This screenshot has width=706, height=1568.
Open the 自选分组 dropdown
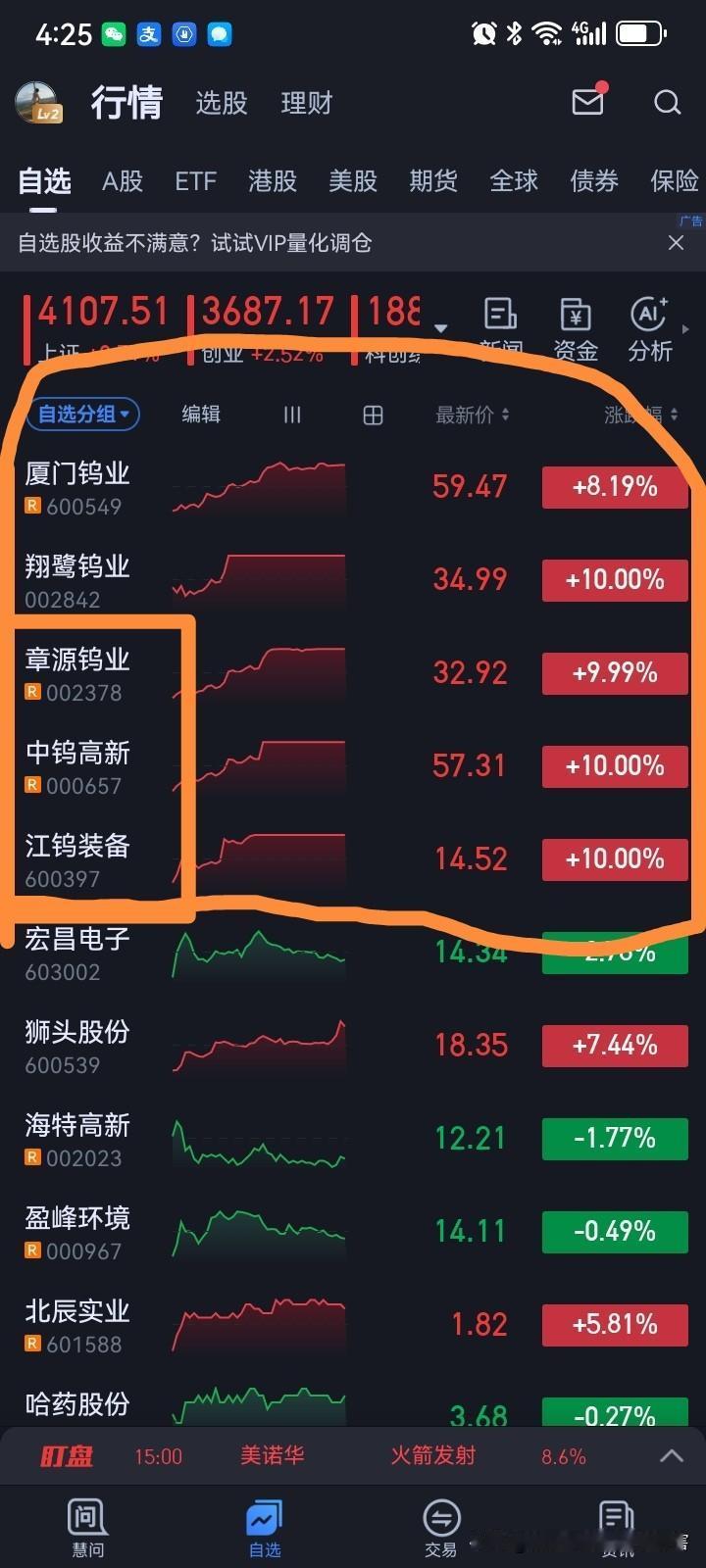pos(82,415)
